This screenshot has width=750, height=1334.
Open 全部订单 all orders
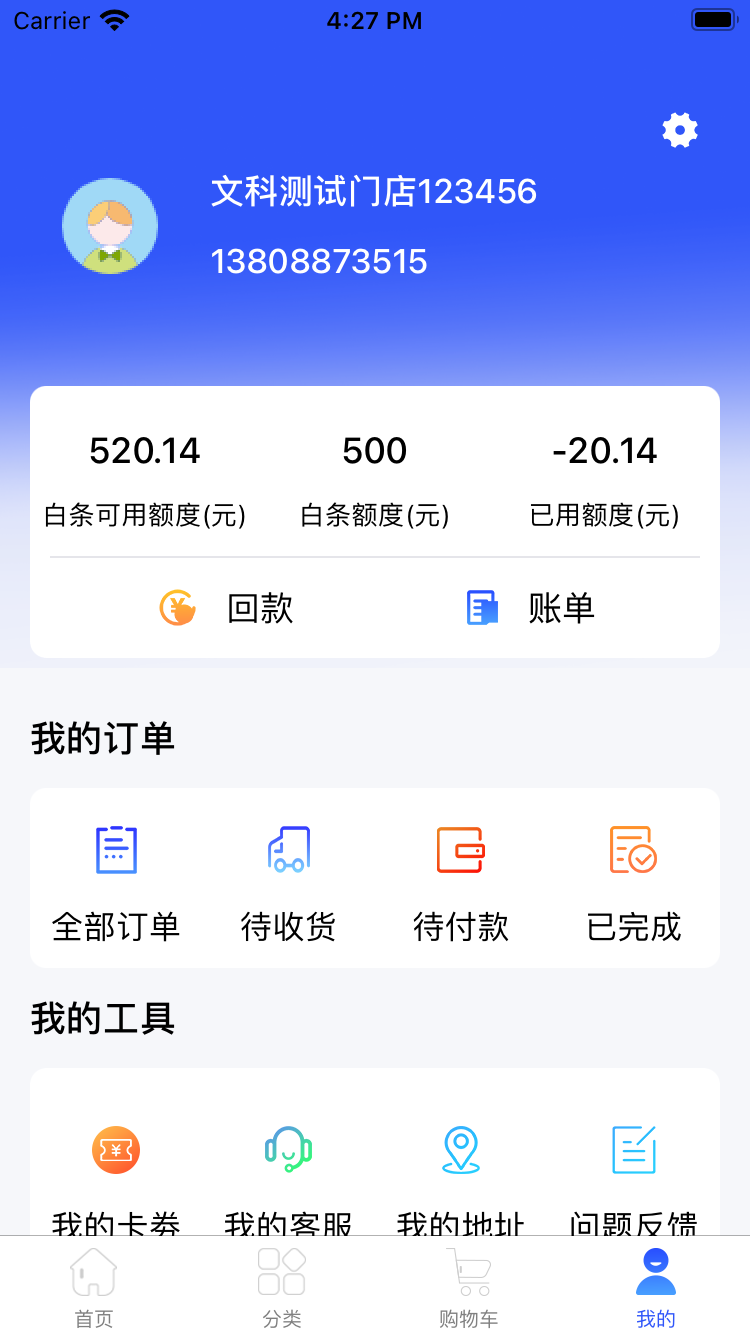[x=116, y=882]
